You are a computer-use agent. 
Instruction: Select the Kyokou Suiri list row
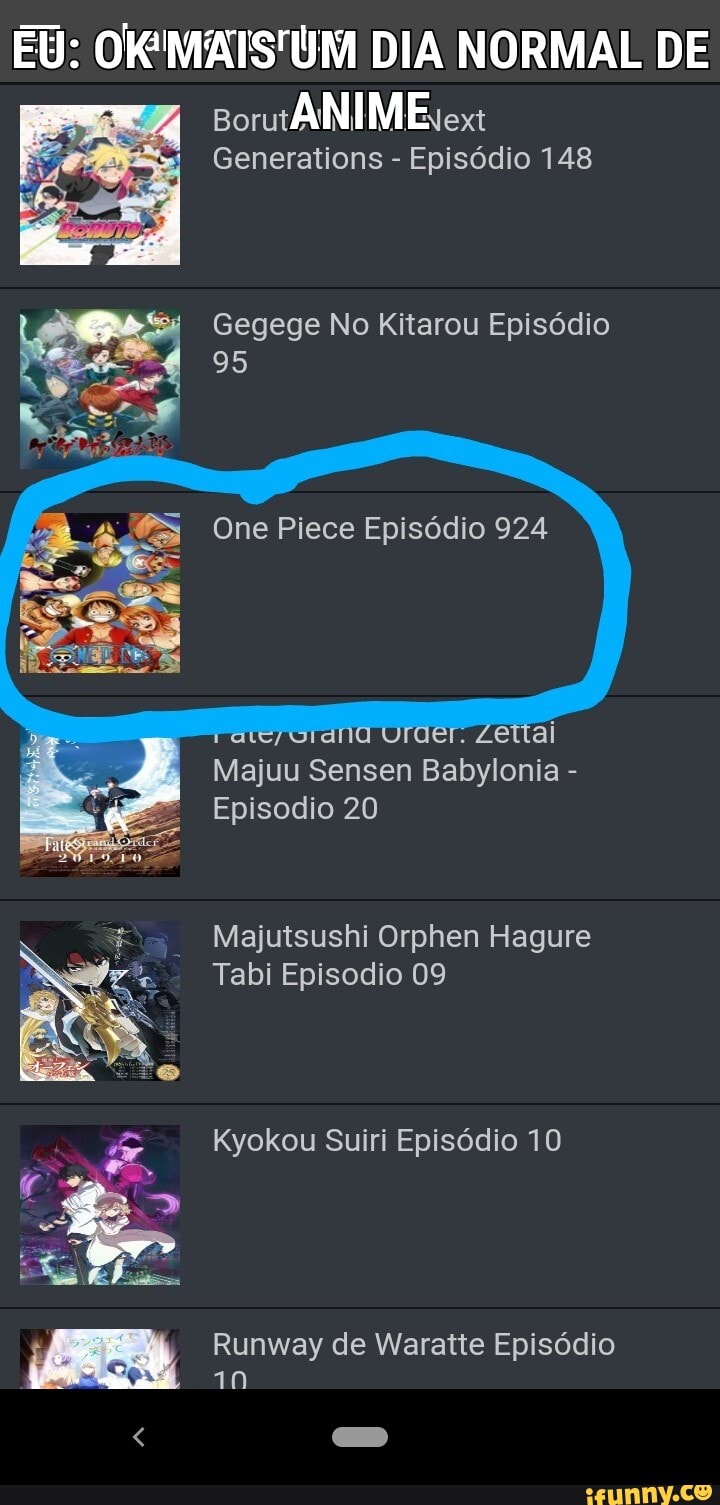(x=360, y=1204)
